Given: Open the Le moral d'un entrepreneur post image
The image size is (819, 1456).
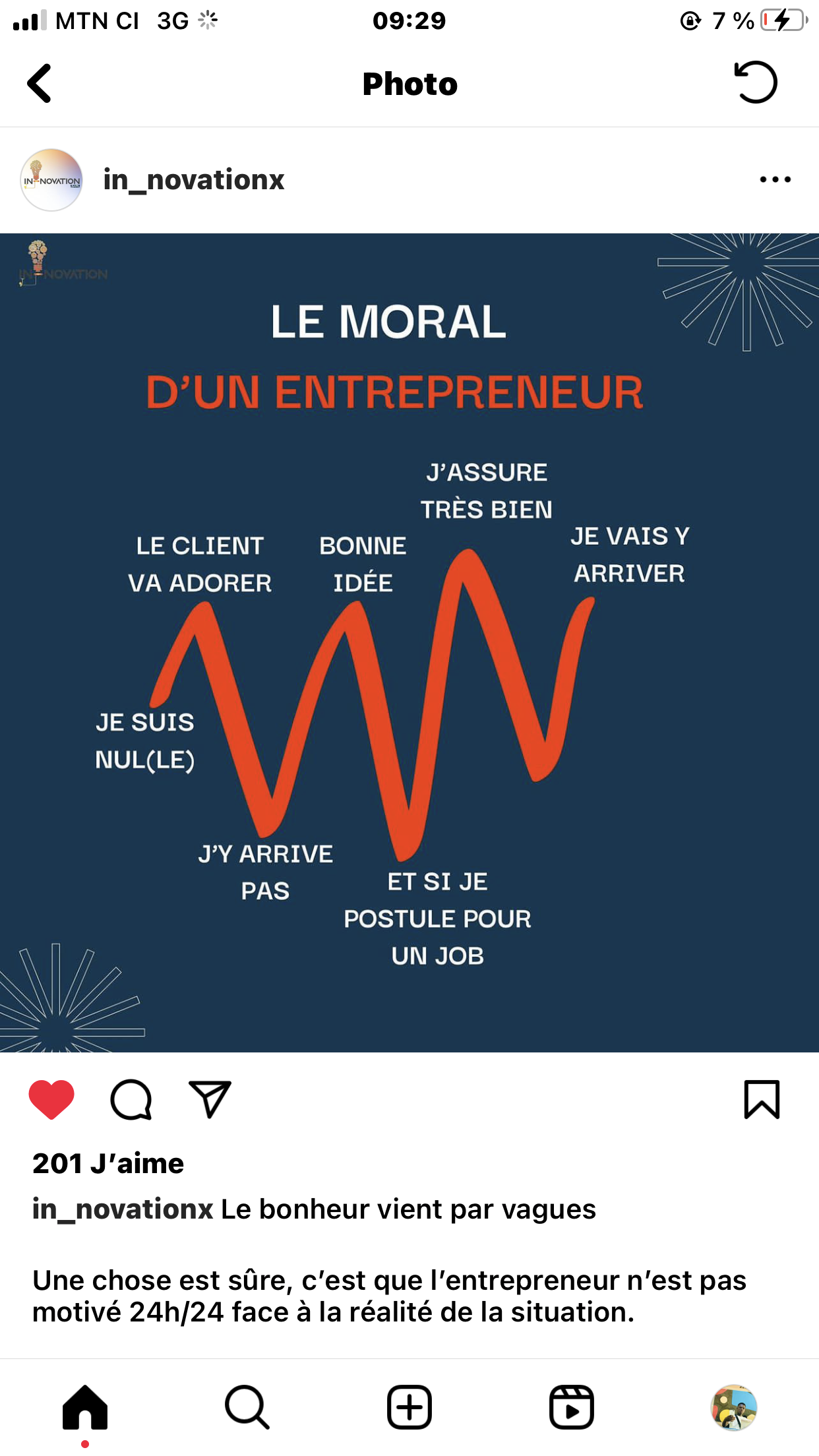Looking at the screenshot, I should point(409,643).
